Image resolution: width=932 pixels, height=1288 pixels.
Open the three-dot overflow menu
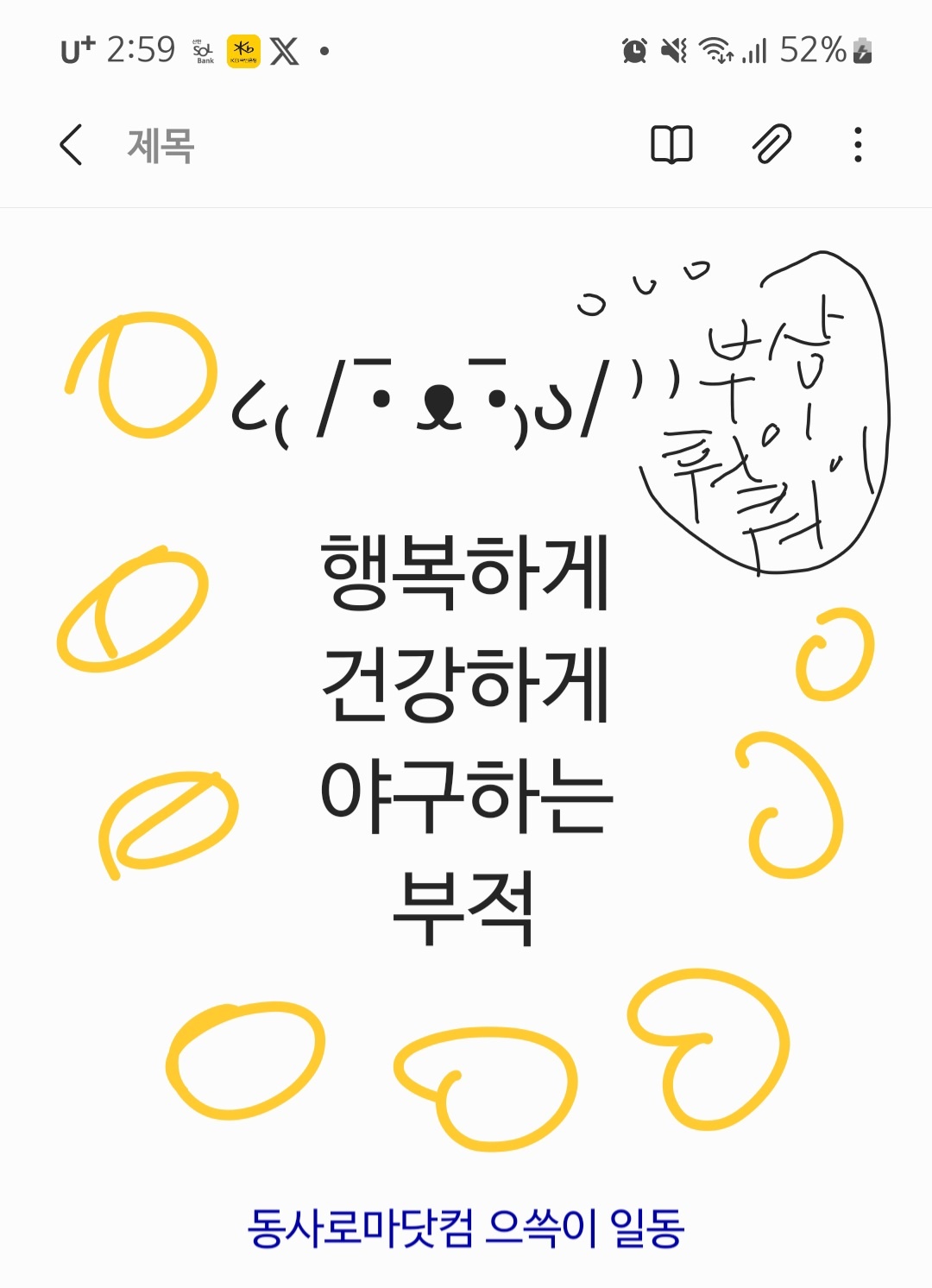click(857, 144)
